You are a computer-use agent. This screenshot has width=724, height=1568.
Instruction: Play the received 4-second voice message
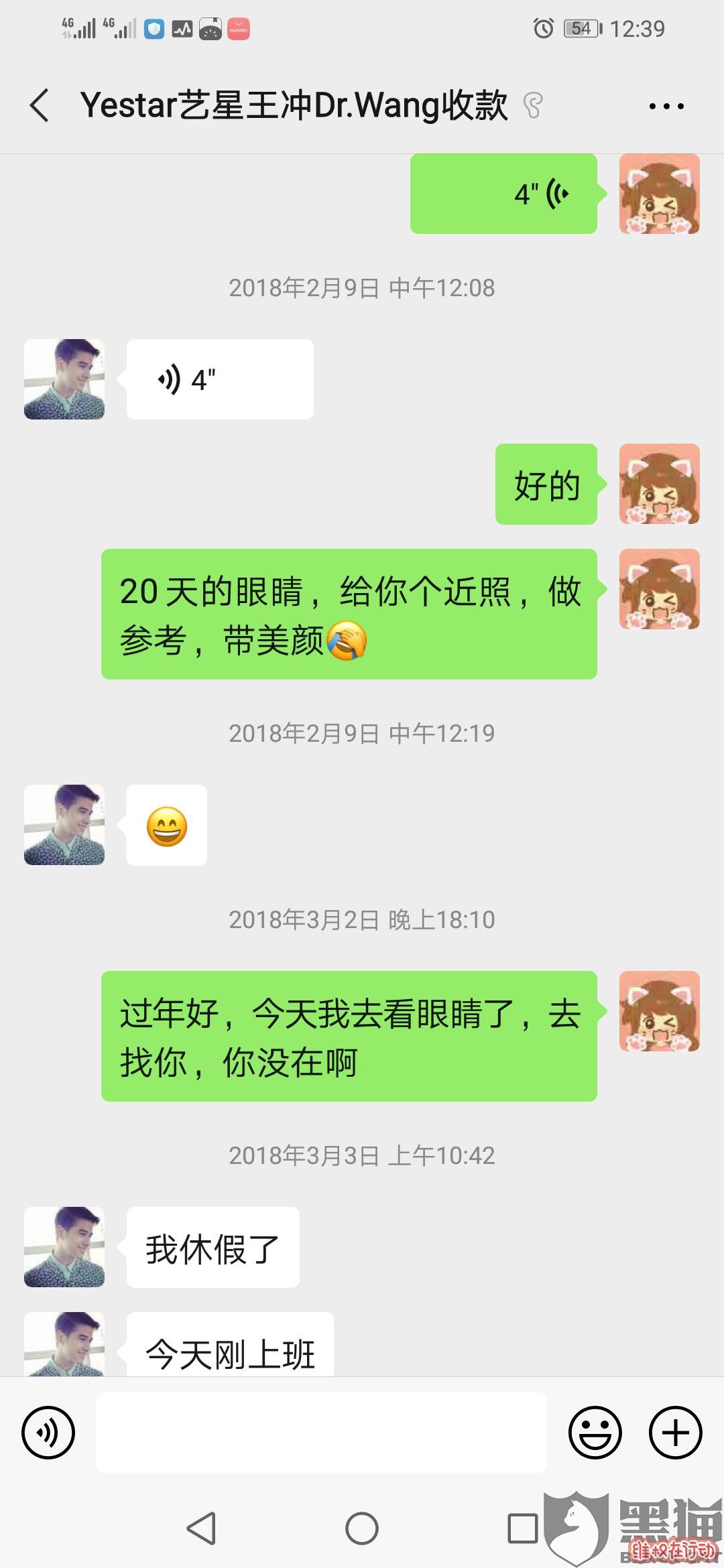[x=220, y=380]
